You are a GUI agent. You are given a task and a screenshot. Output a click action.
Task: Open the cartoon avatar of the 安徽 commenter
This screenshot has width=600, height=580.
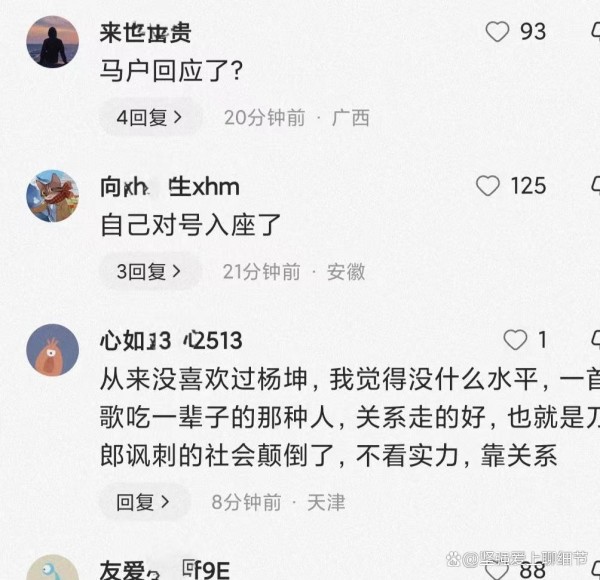(x=52, y=195)
